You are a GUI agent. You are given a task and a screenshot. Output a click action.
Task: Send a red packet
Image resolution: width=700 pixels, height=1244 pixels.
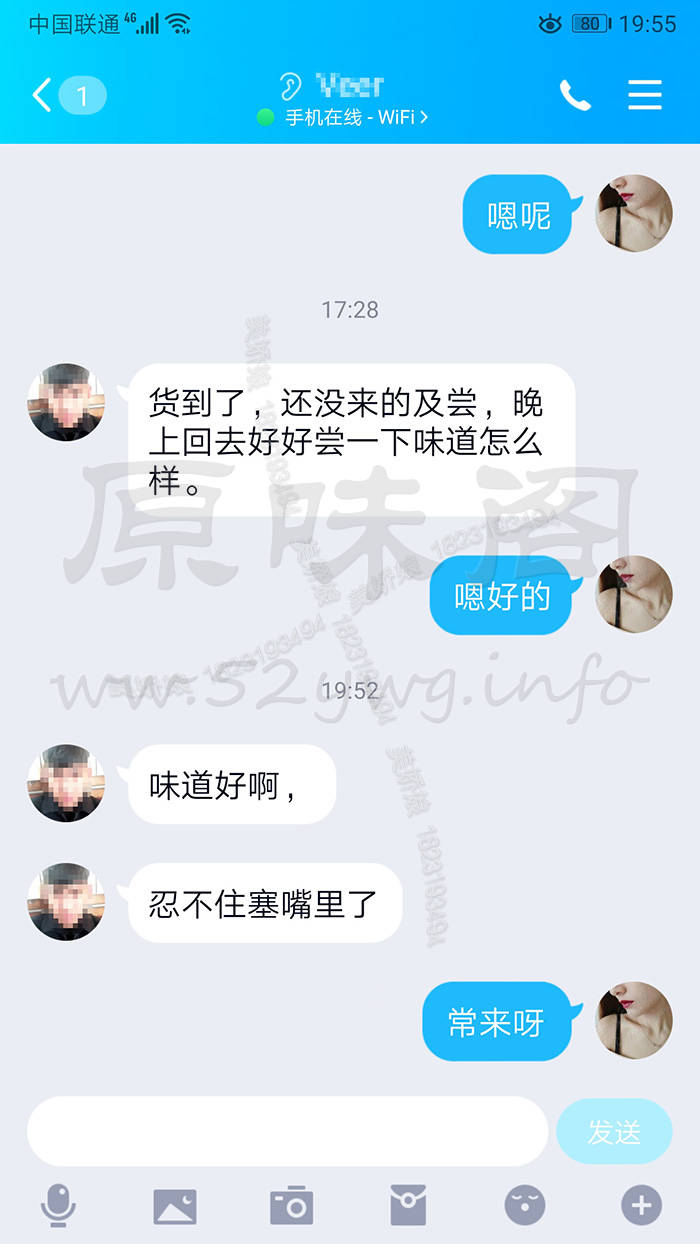[408, 1205]
